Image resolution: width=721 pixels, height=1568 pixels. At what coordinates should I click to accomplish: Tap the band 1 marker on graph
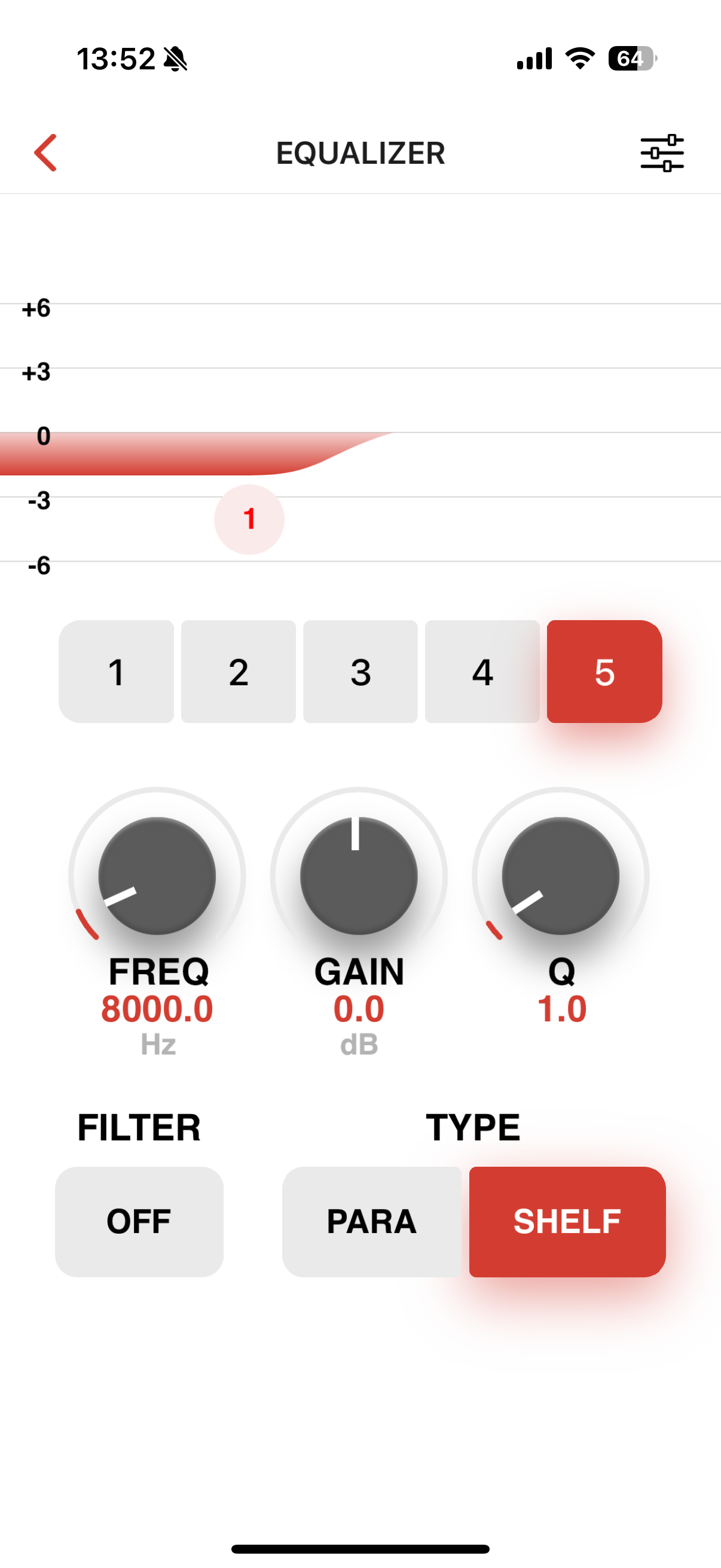tap(249, 519)
